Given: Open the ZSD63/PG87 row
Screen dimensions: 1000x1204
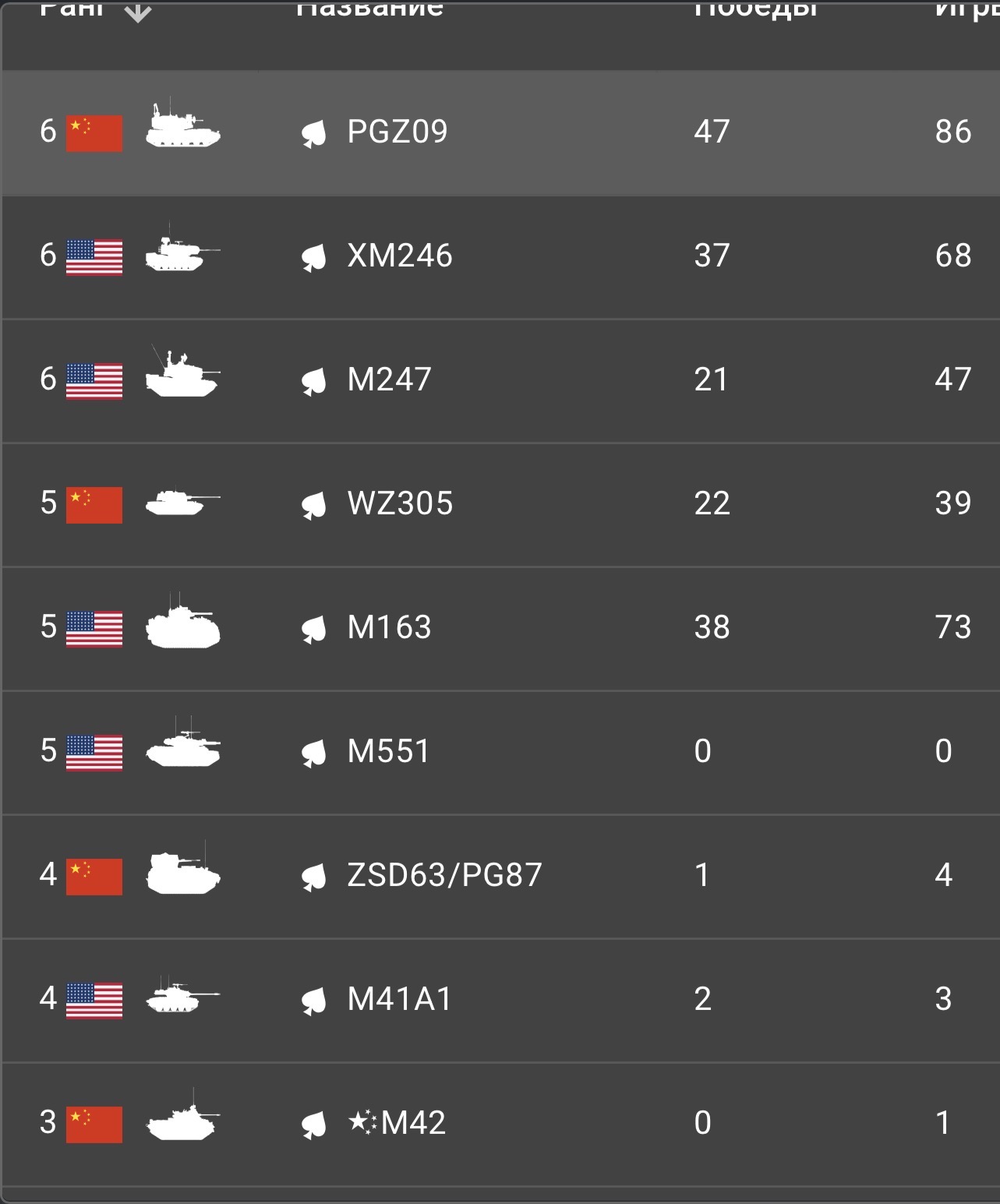Looking at the screenshot, I should click(444, 875).
